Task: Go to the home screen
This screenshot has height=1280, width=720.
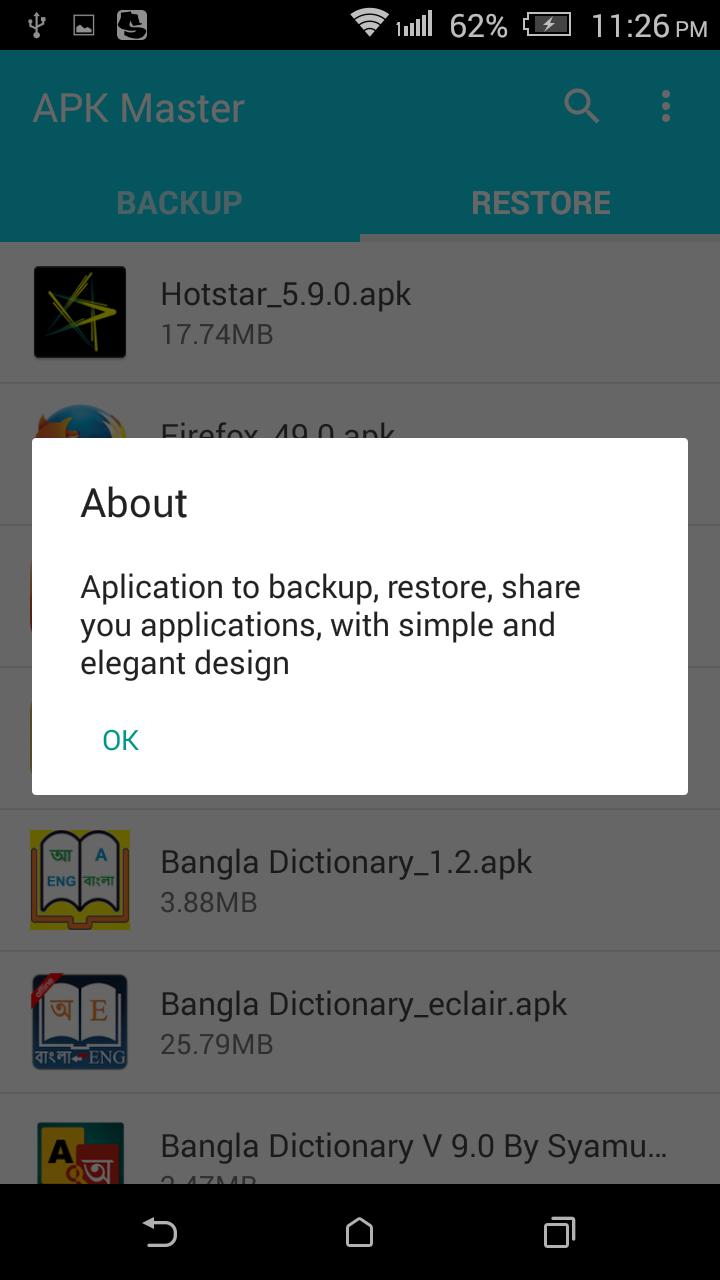Action: point(360,1233)
